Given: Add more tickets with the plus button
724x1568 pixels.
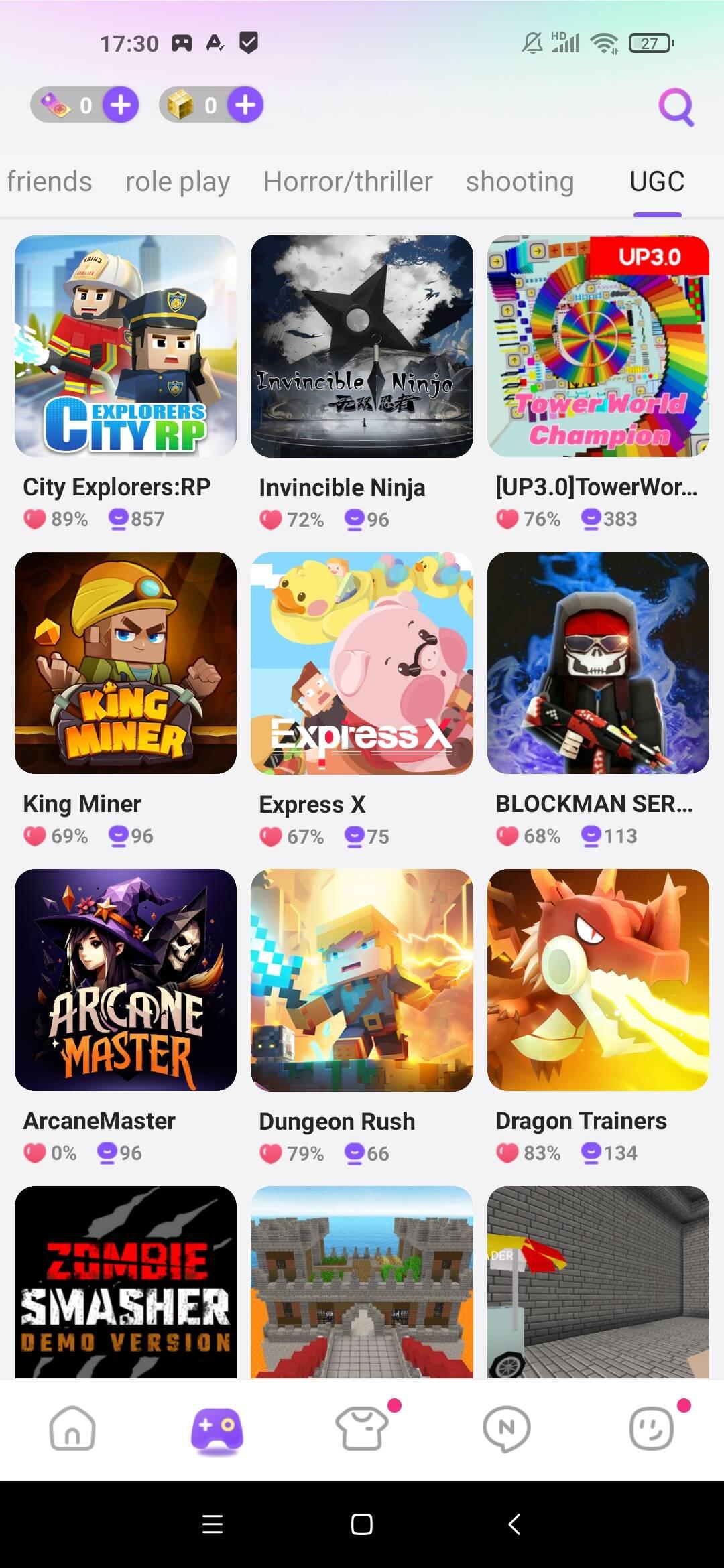Looking at the screenshot, I should coord(121,105).
